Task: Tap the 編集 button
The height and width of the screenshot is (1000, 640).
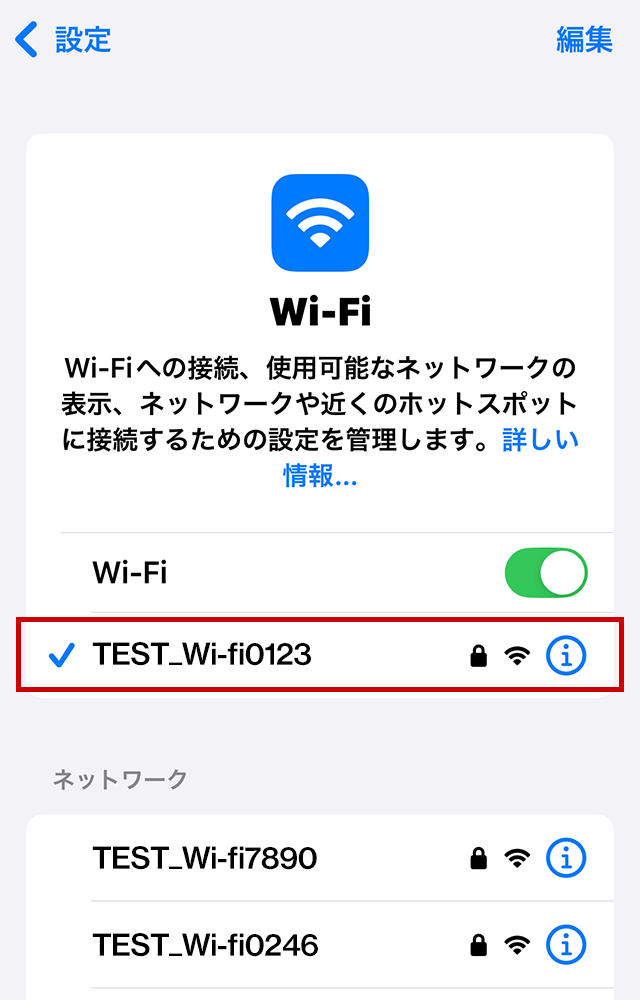Action: 584,40
